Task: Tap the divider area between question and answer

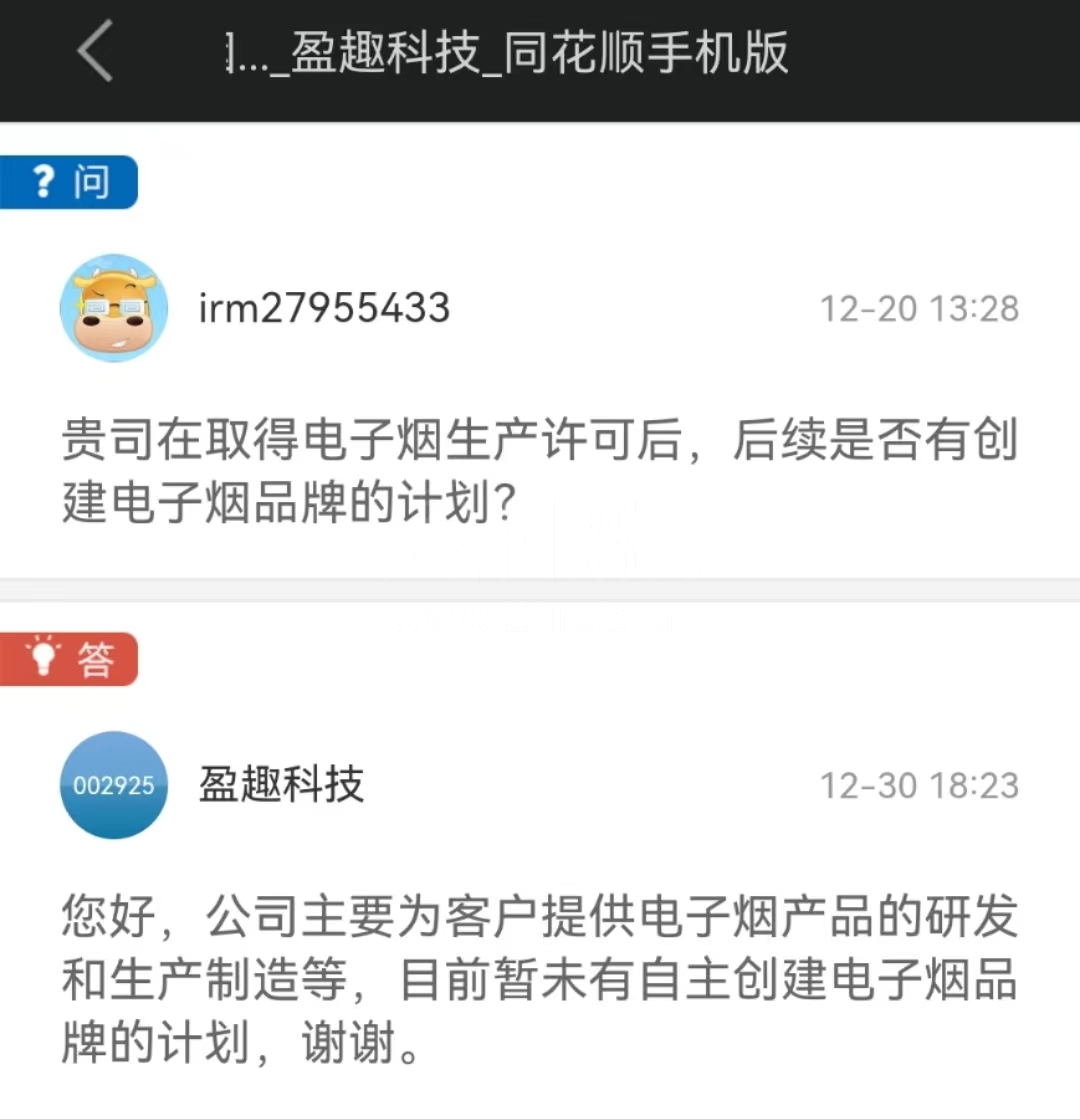Action: pyautogui.click(x=540, y=585)
